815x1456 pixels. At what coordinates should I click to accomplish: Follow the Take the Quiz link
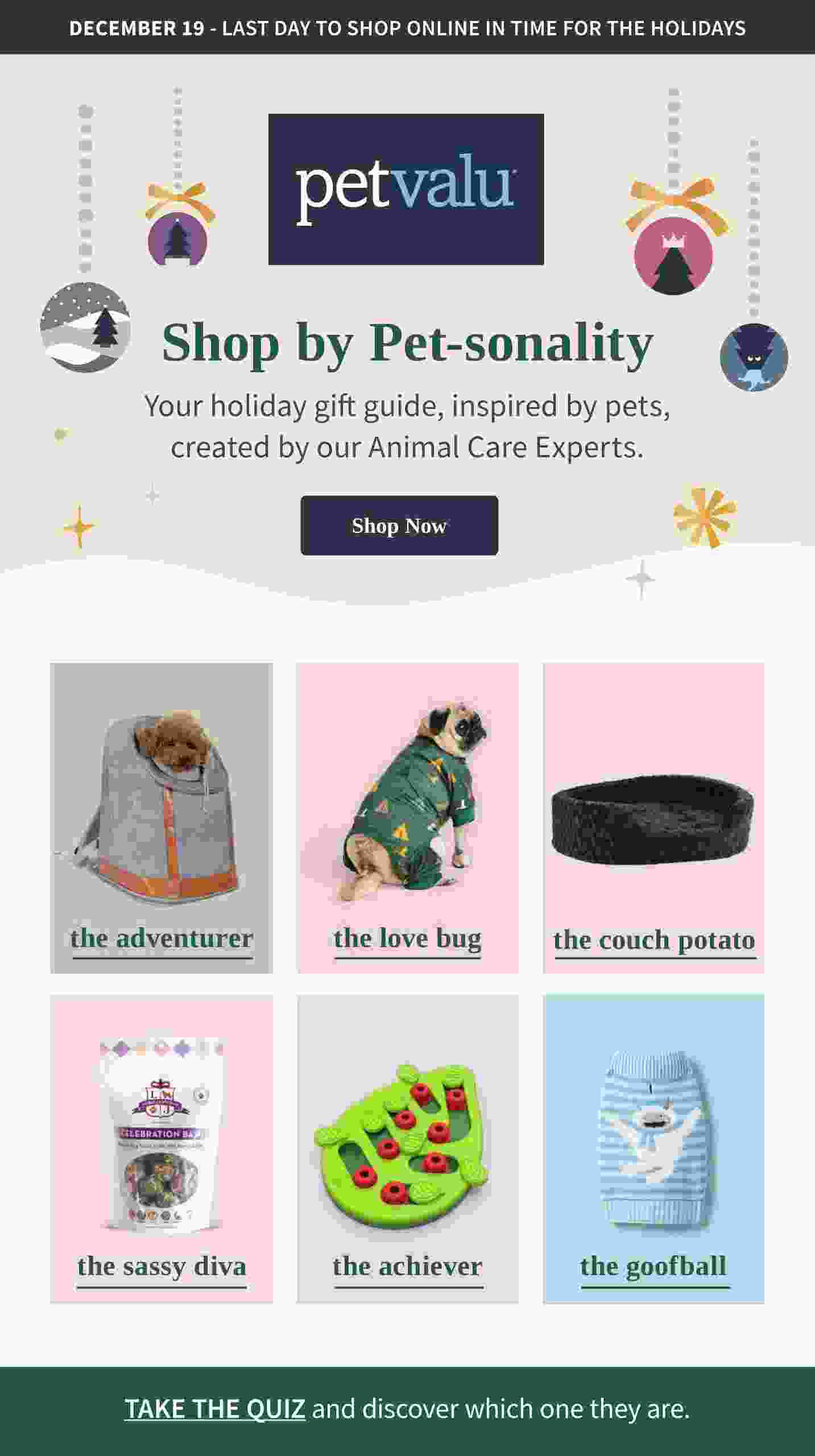(215, 1409)
